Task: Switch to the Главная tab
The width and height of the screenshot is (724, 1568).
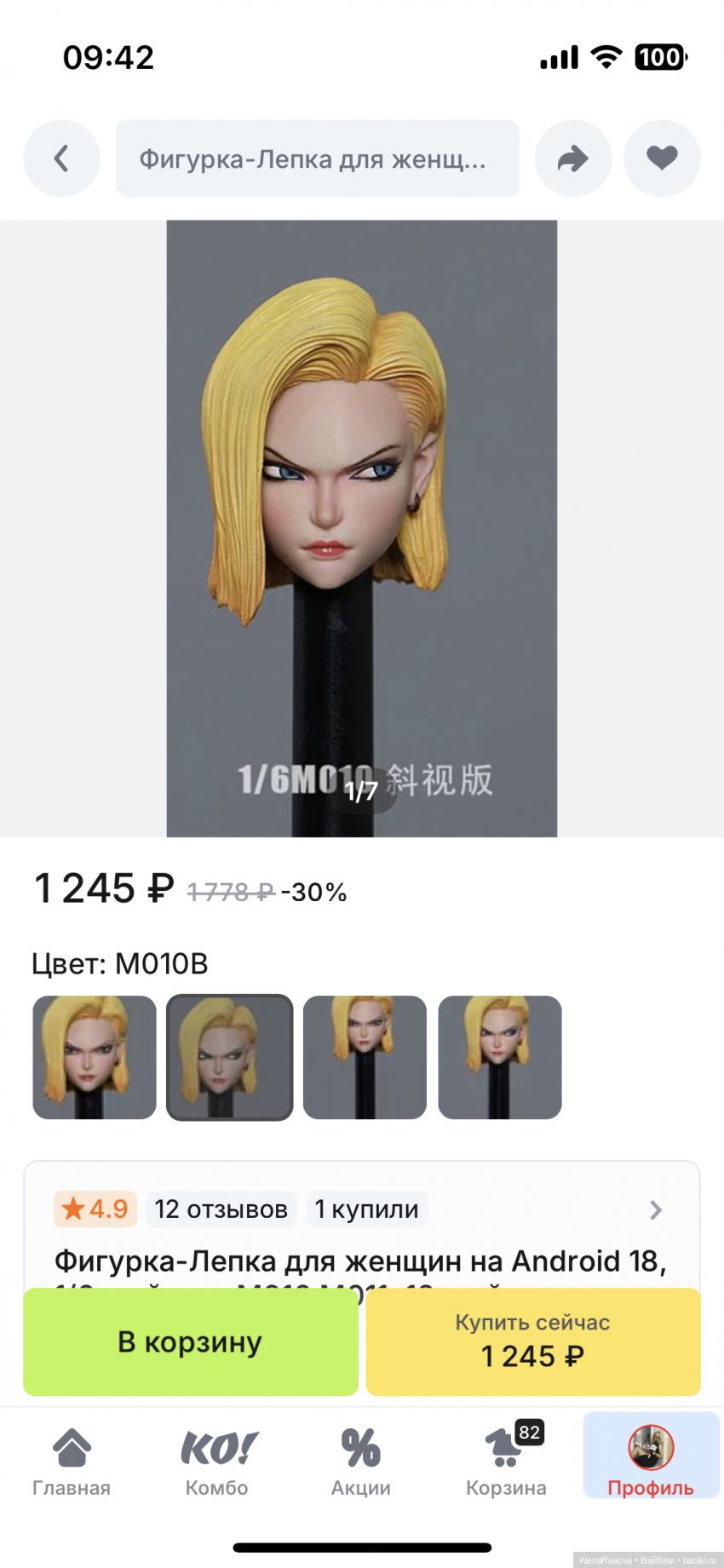Action: (x=72, y=1462)
